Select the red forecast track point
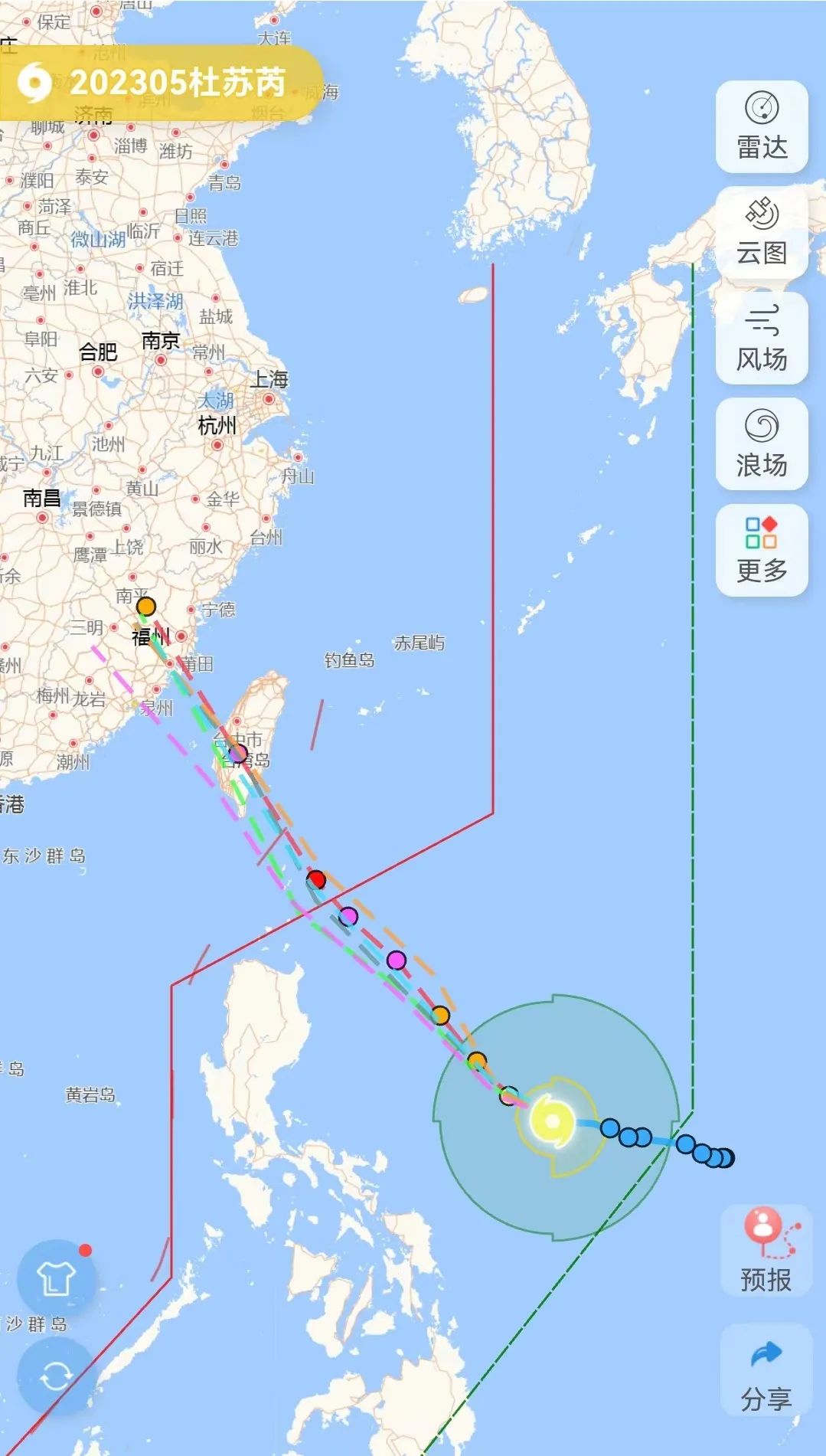This screenshot has width=826, height=1456. click(316, 879)
